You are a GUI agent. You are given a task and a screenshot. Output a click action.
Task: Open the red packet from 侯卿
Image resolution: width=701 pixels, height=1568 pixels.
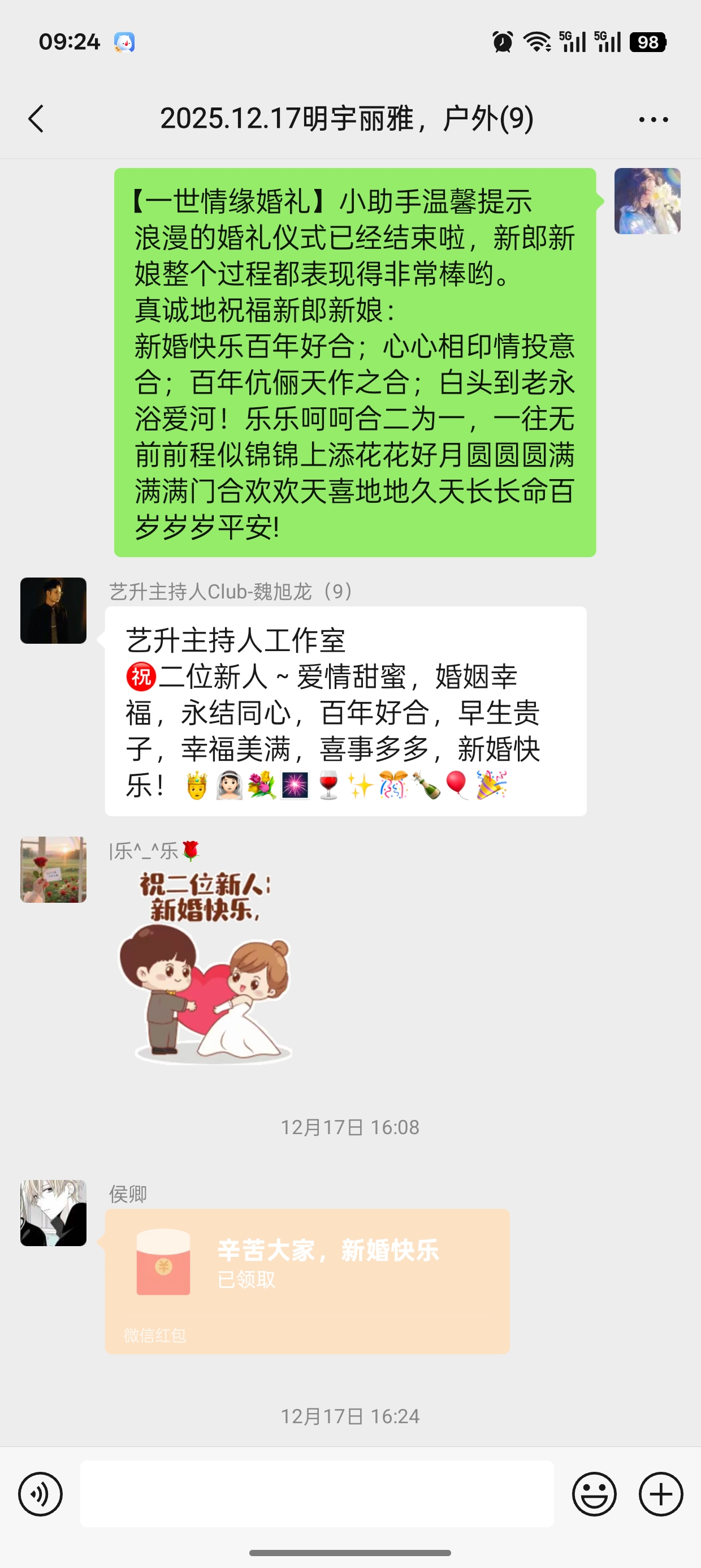pyautogui.click(x=306, y=1281)
